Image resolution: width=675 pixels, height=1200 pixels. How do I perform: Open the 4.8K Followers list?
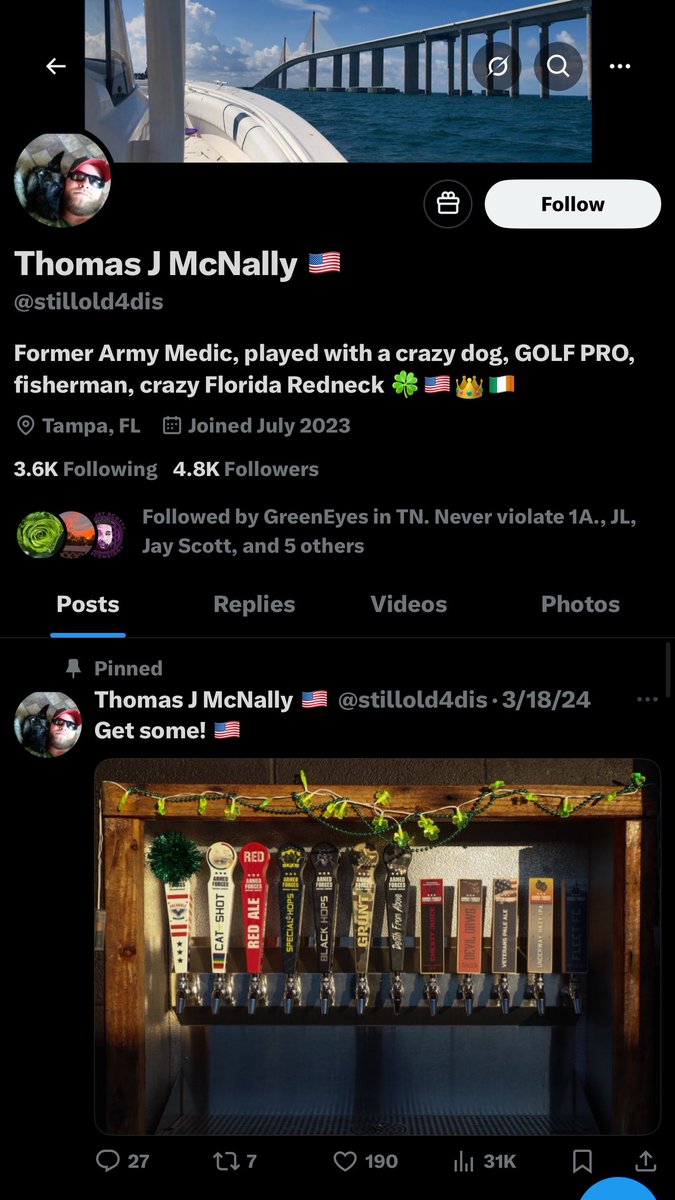[245, 469]
